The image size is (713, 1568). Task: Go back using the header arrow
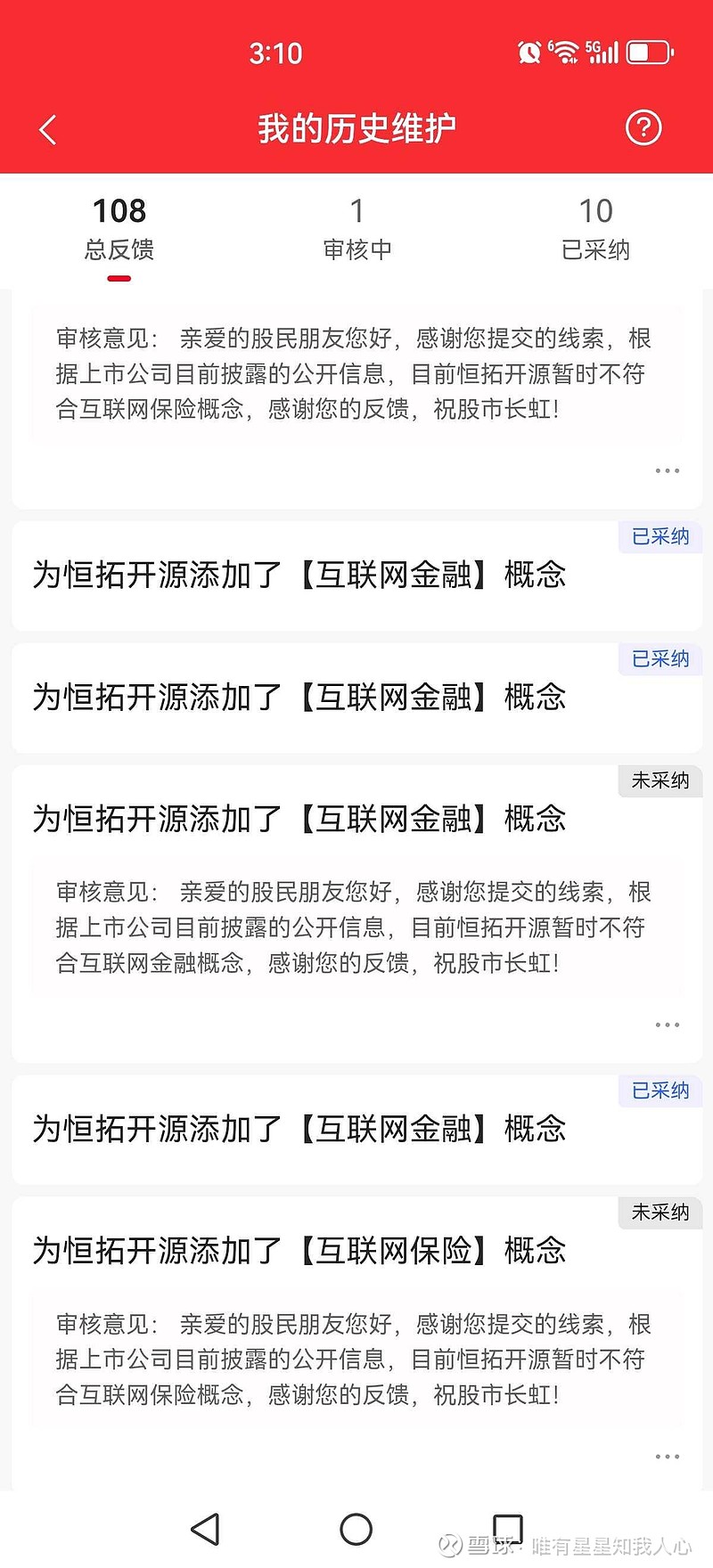coord(48,130)
